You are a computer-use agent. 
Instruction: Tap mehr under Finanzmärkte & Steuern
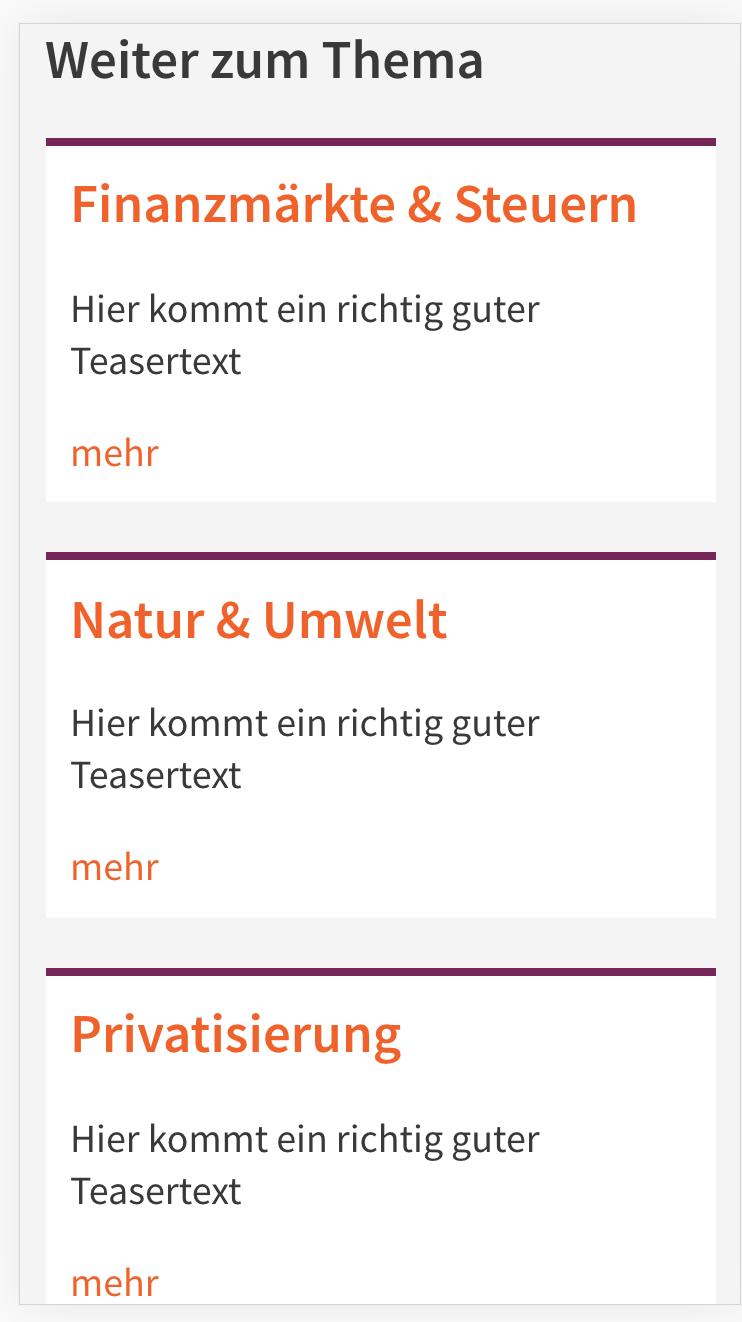pyautogui.click(x=115, y=453)
